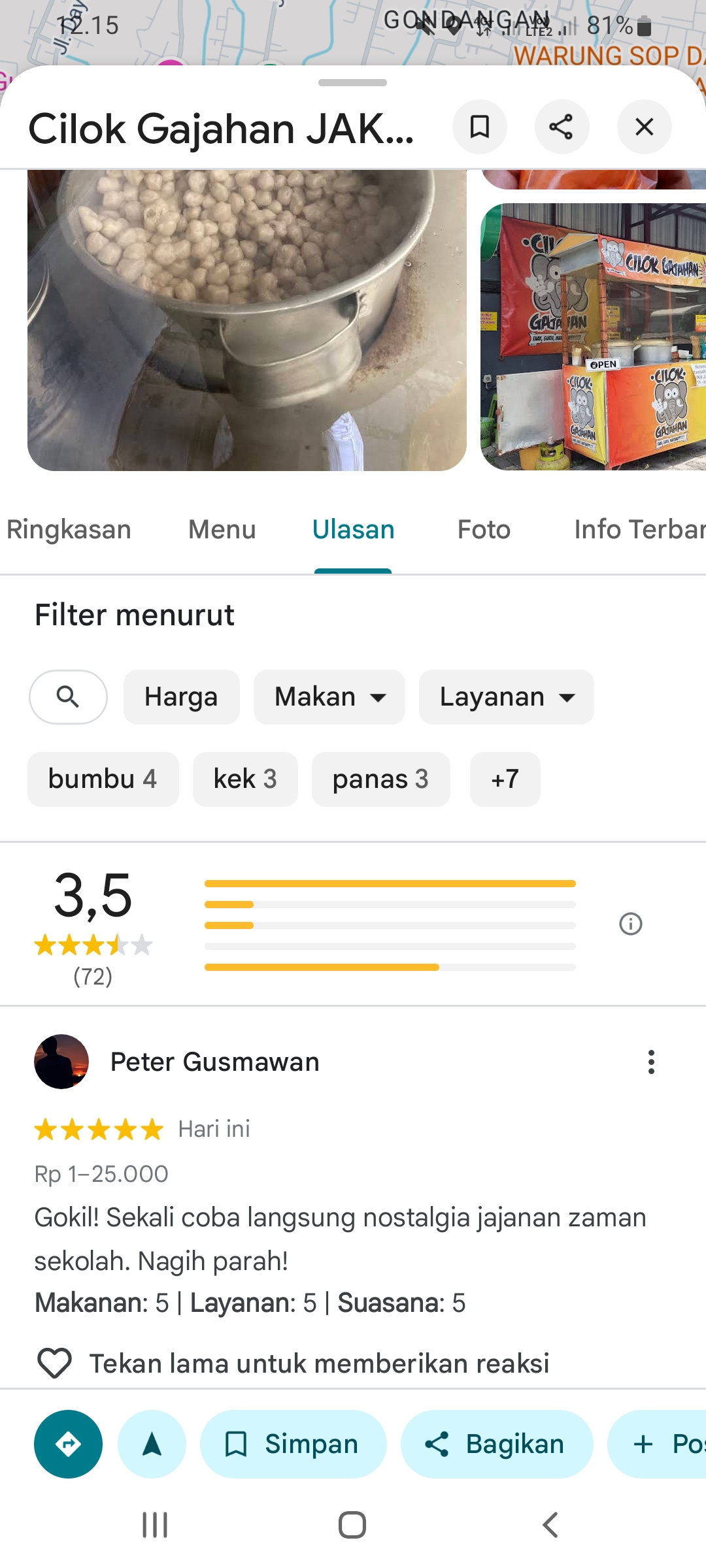Image resolution: width=706 pixels, height=1568 pixels.
Task: Open the Foto tab
Action: (x=484, y=530)
